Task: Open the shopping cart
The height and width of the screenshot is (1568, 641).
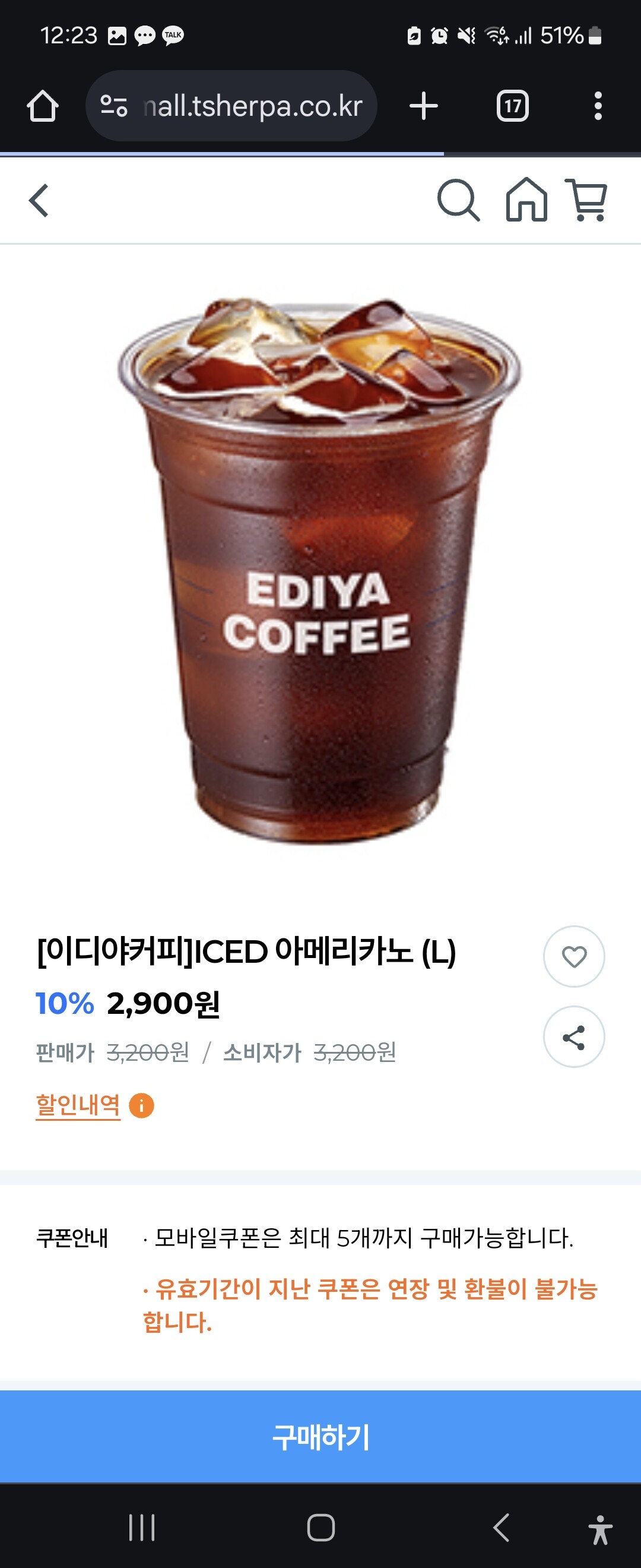Action: coord(587,200)
